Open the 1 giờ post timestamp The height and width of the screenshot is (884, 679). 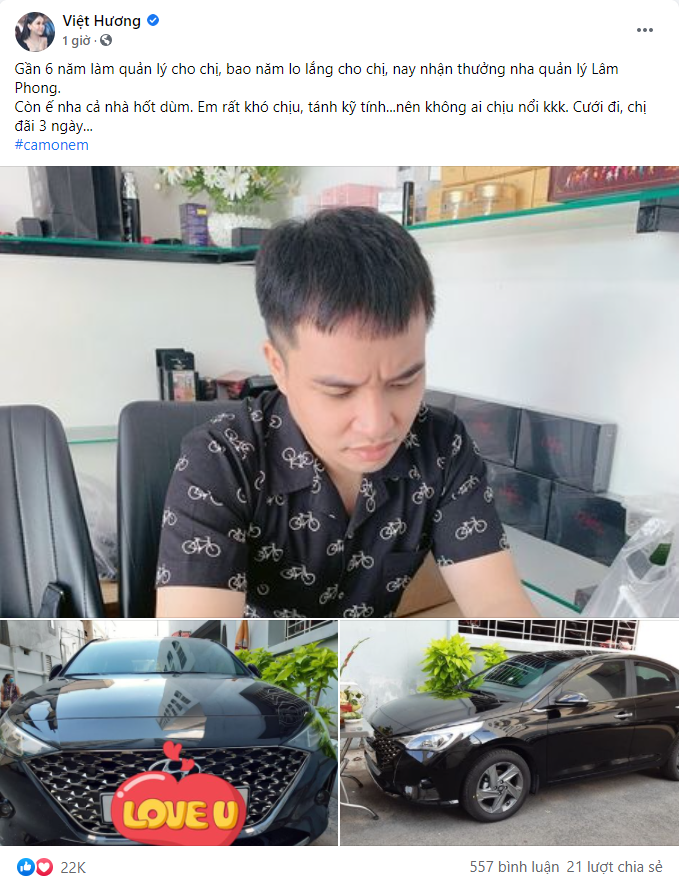(x=77, y=41)
